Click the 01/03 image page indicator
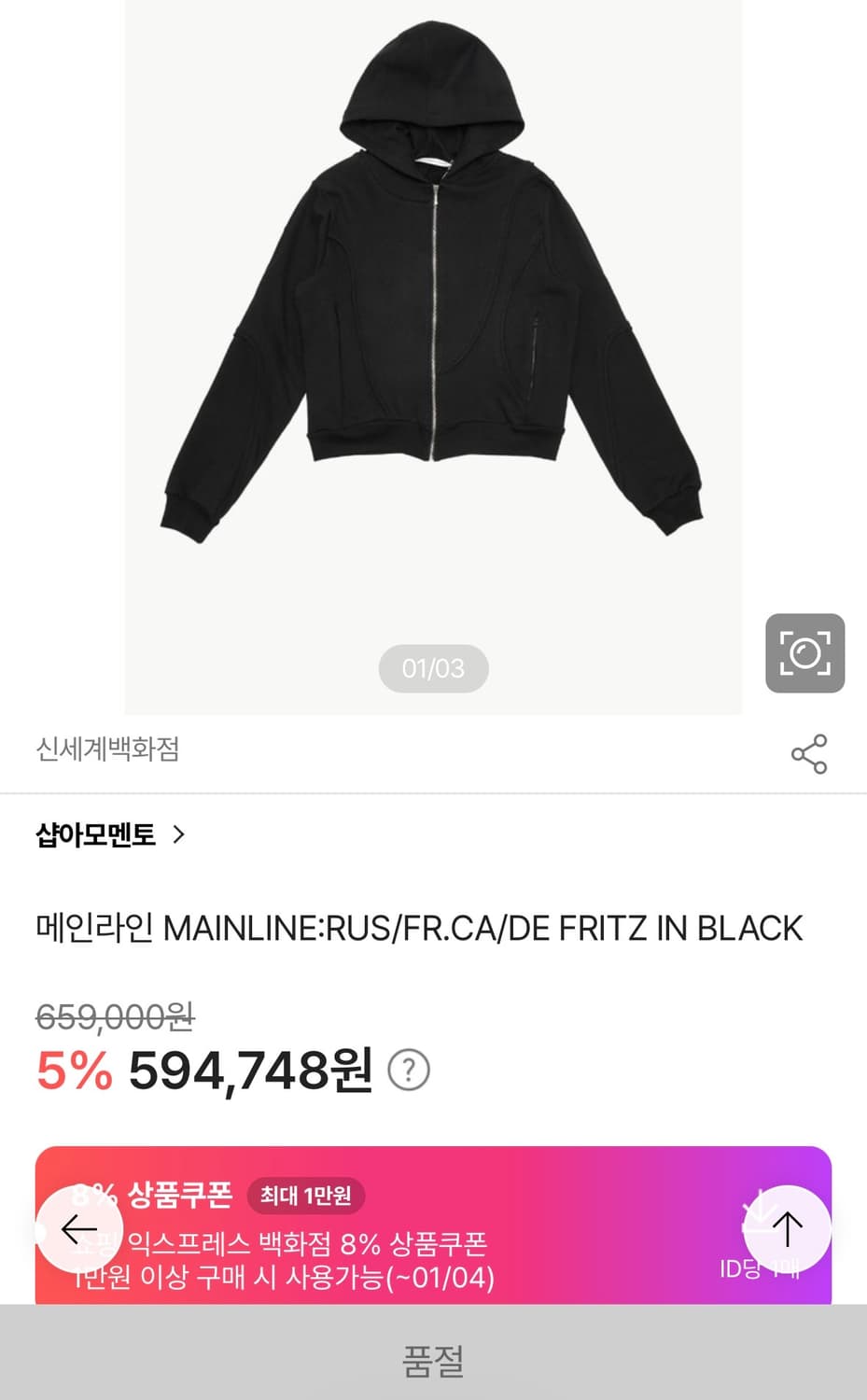The height and width of the screenshot is (1400, 867). (x=433, y=668)
